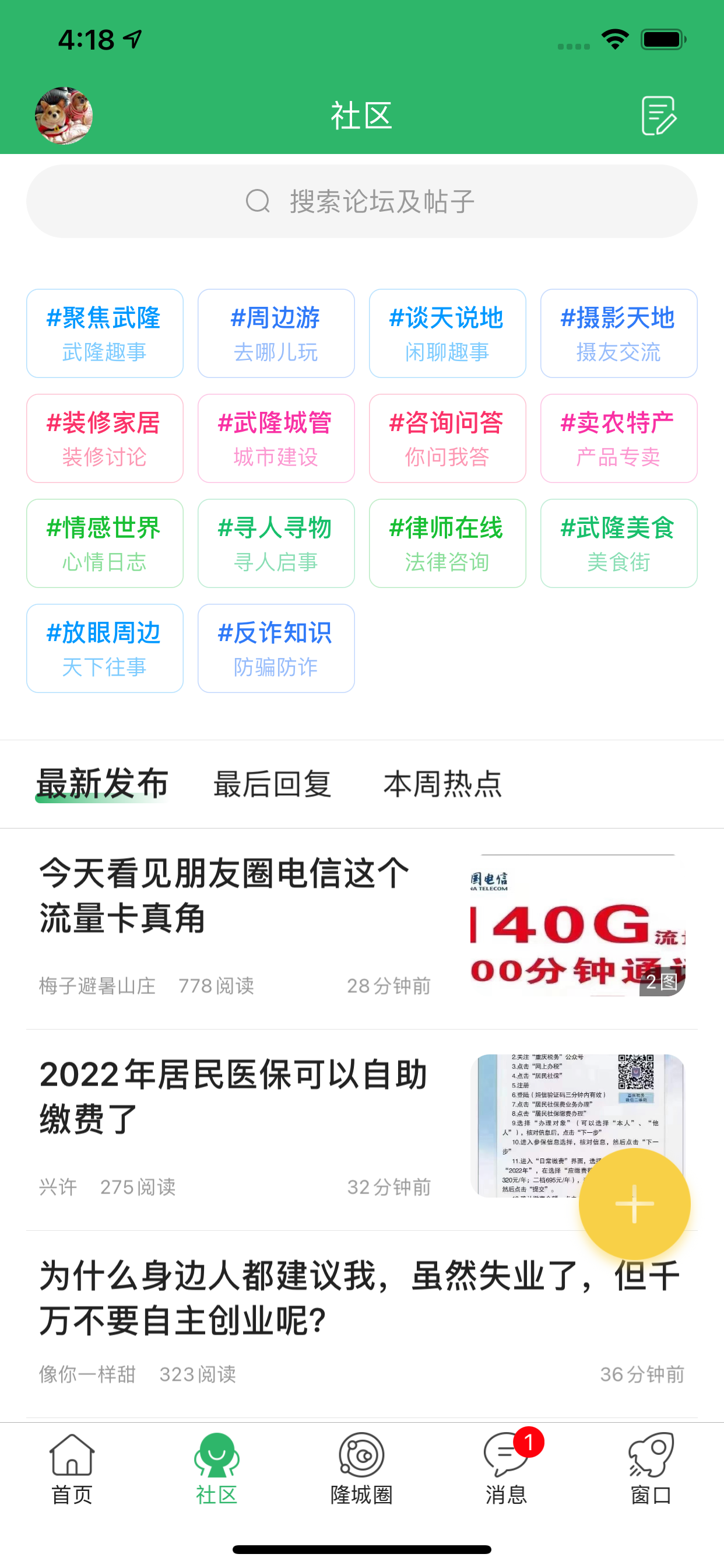This screenshot has height=1568, width=724.
Task: Open the #聚焦武隆 forum
Action: pos(104,332)
